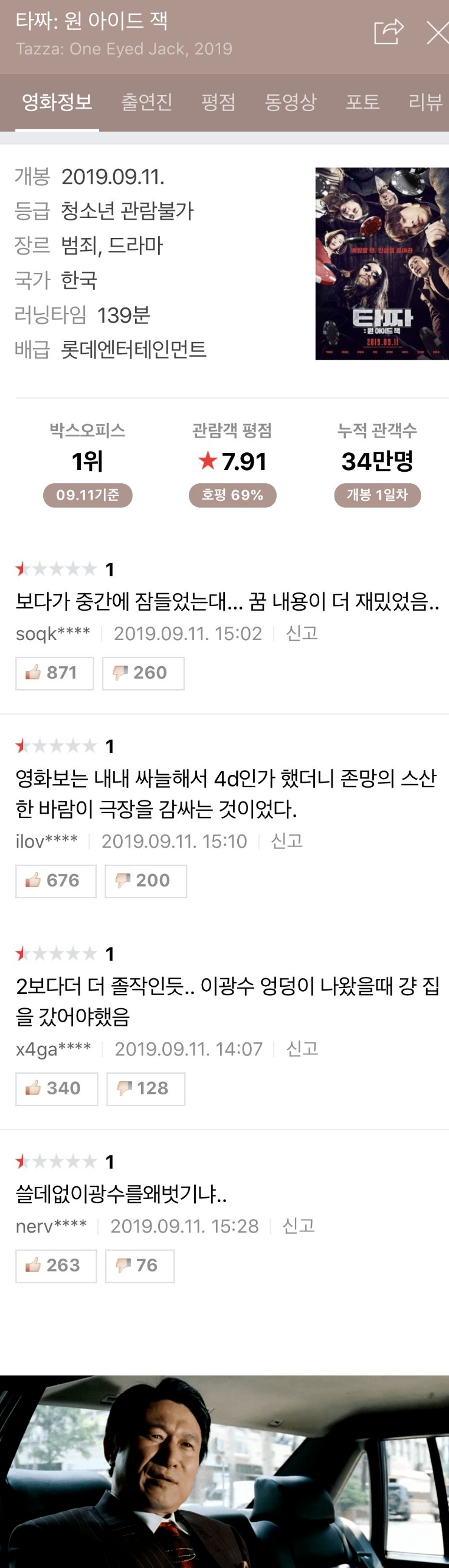Switch to the 출연진 tab

(147, 102)
